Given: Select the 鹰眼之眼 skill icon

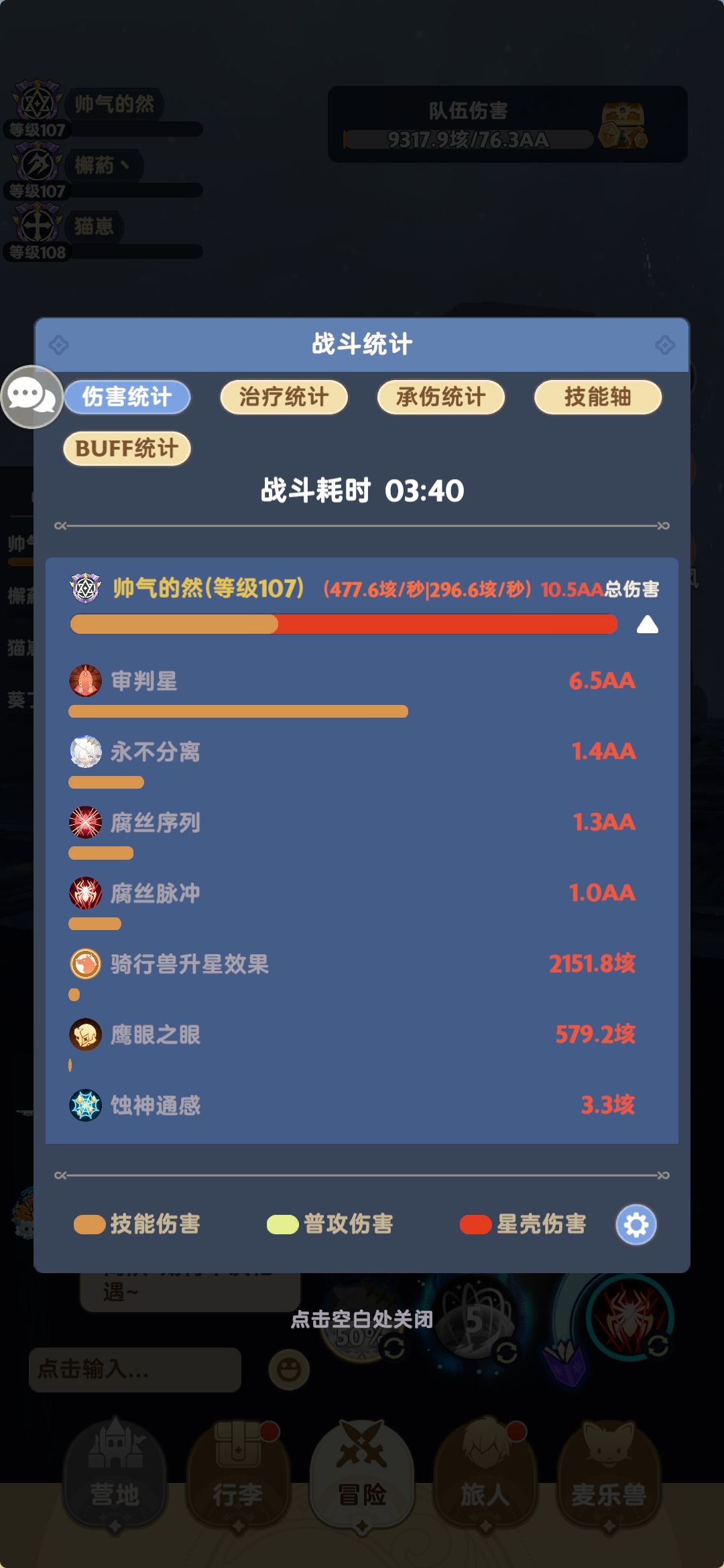Looking at the screenshot, I should click(84, 1033).
